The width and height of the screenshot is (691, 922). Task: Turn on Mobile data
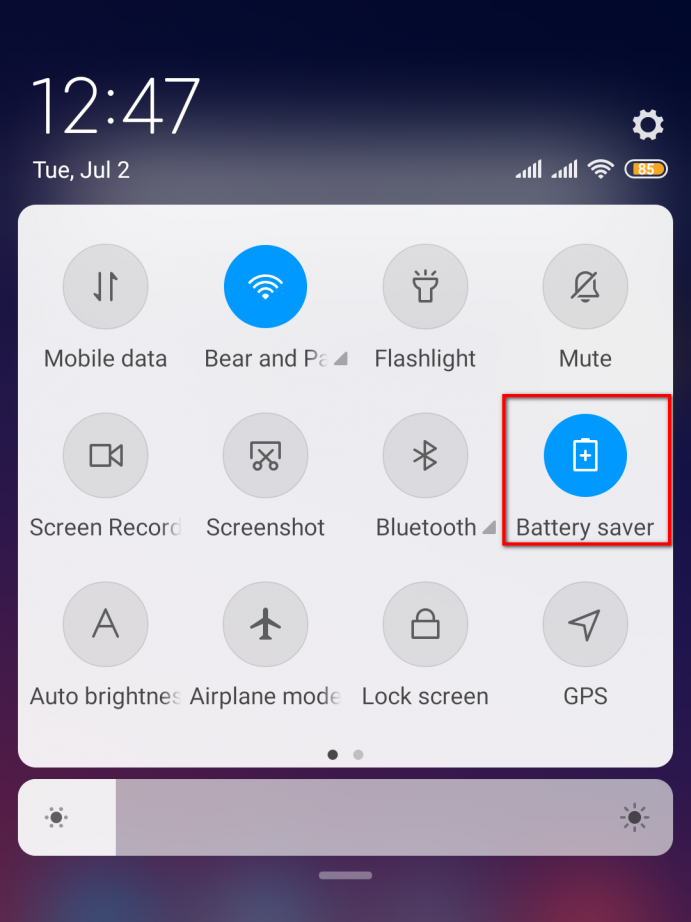[x=105, y=287]
